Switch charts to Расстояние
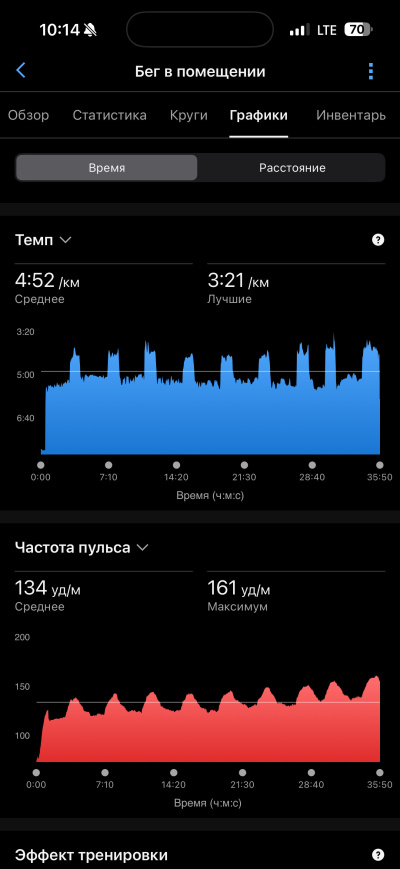This screenshot has width=400, height=869. pos(292,167)
